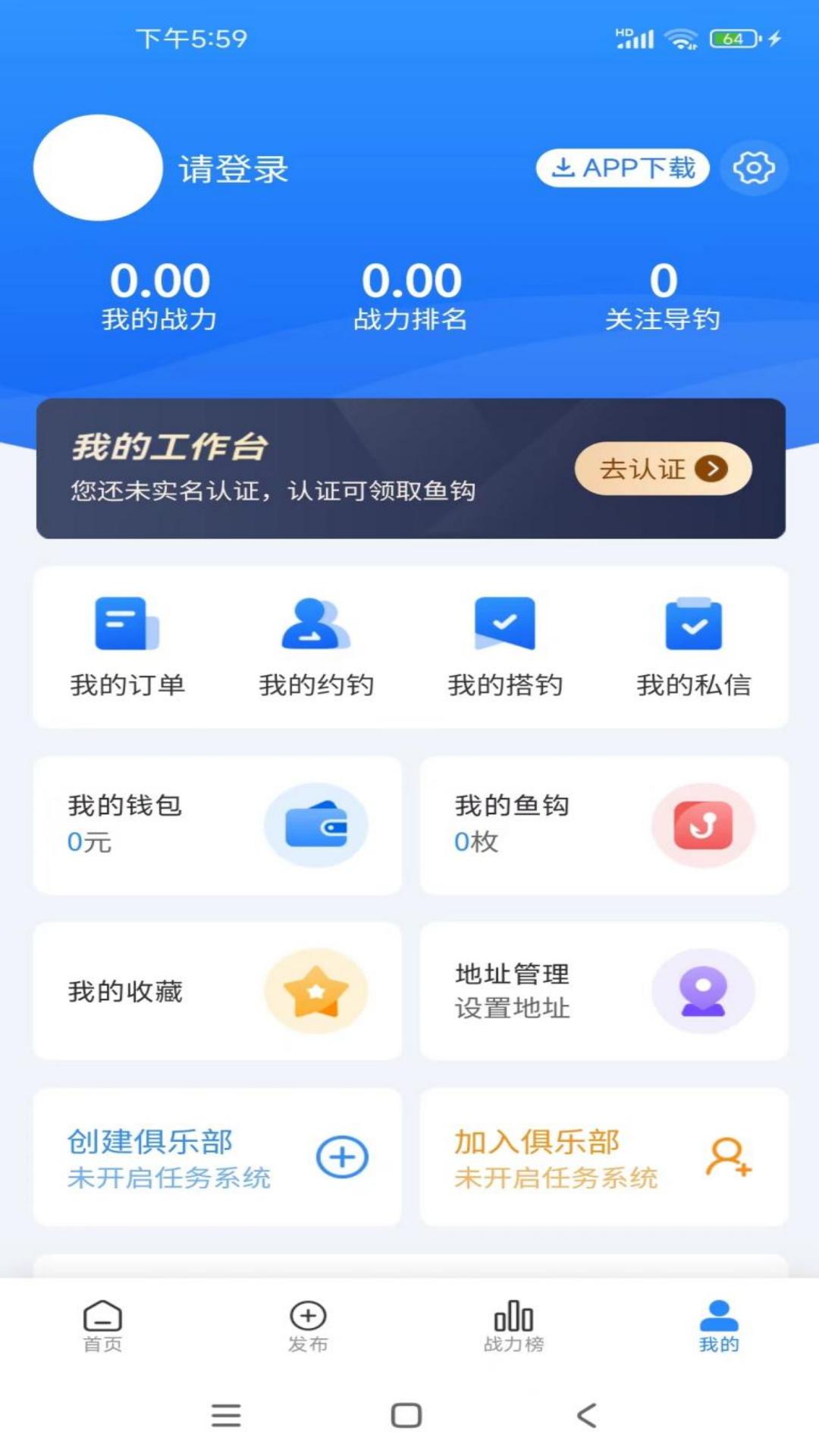819x1456 pixels.
Task: Open 地址管理 address management
Action: (x=604, y=991)
